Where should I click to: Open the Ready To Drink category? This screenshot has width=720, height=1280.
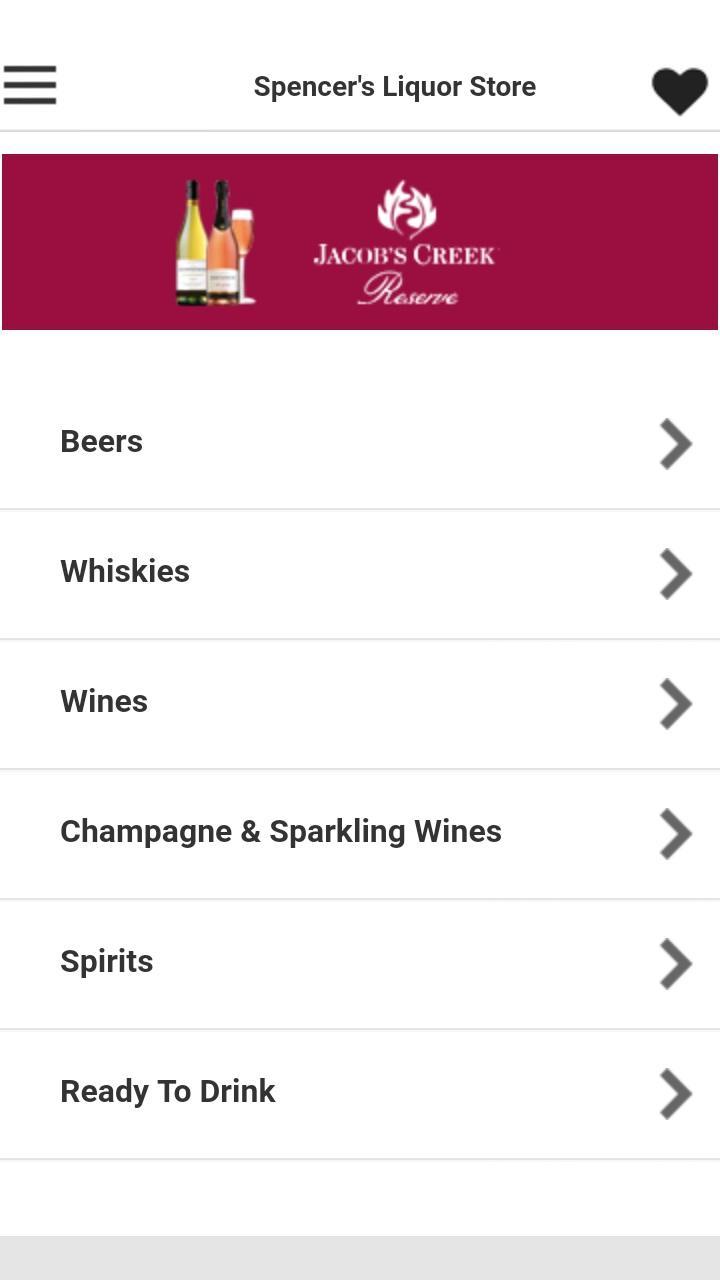click(360, 1091)
